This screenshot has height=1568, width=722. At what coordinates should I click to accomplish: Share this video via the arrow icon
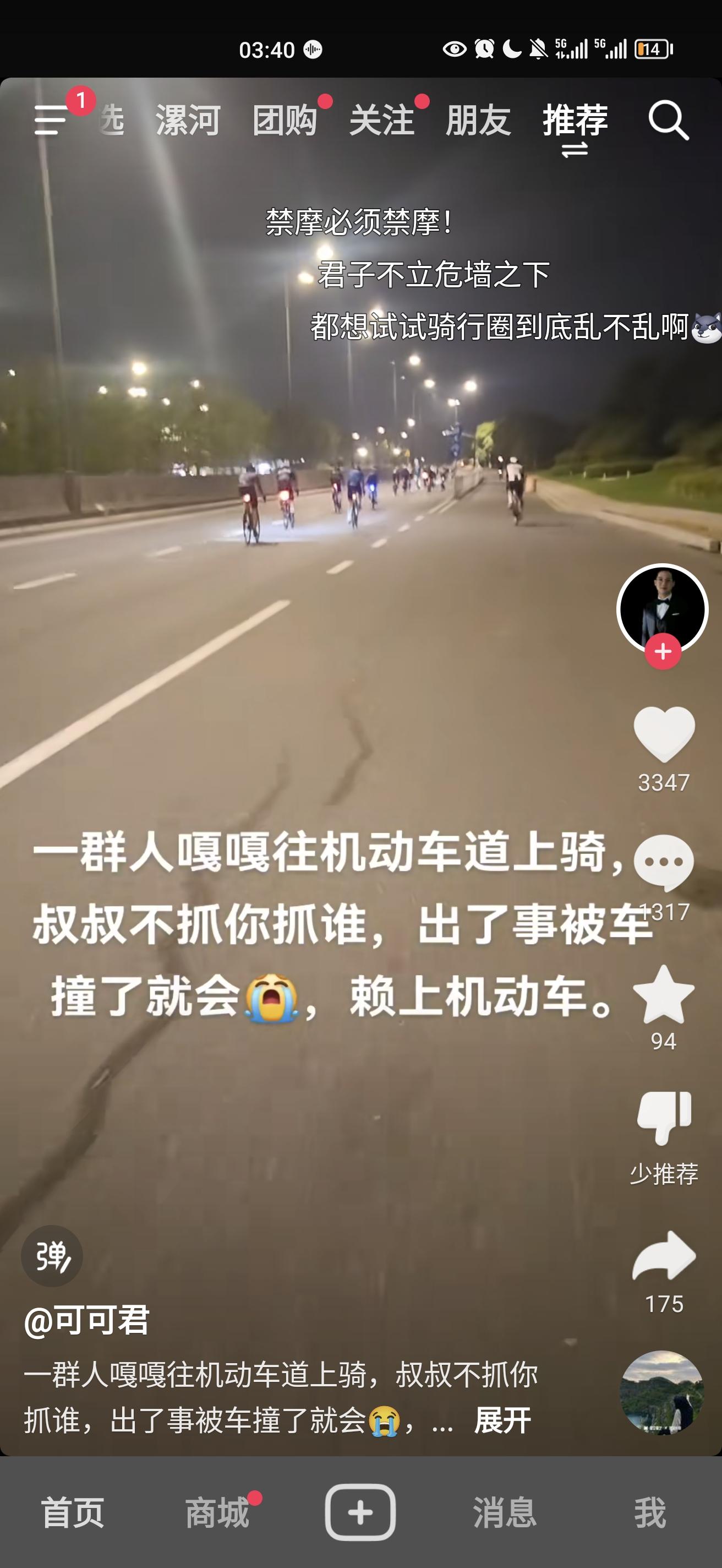coord(664,1256)
